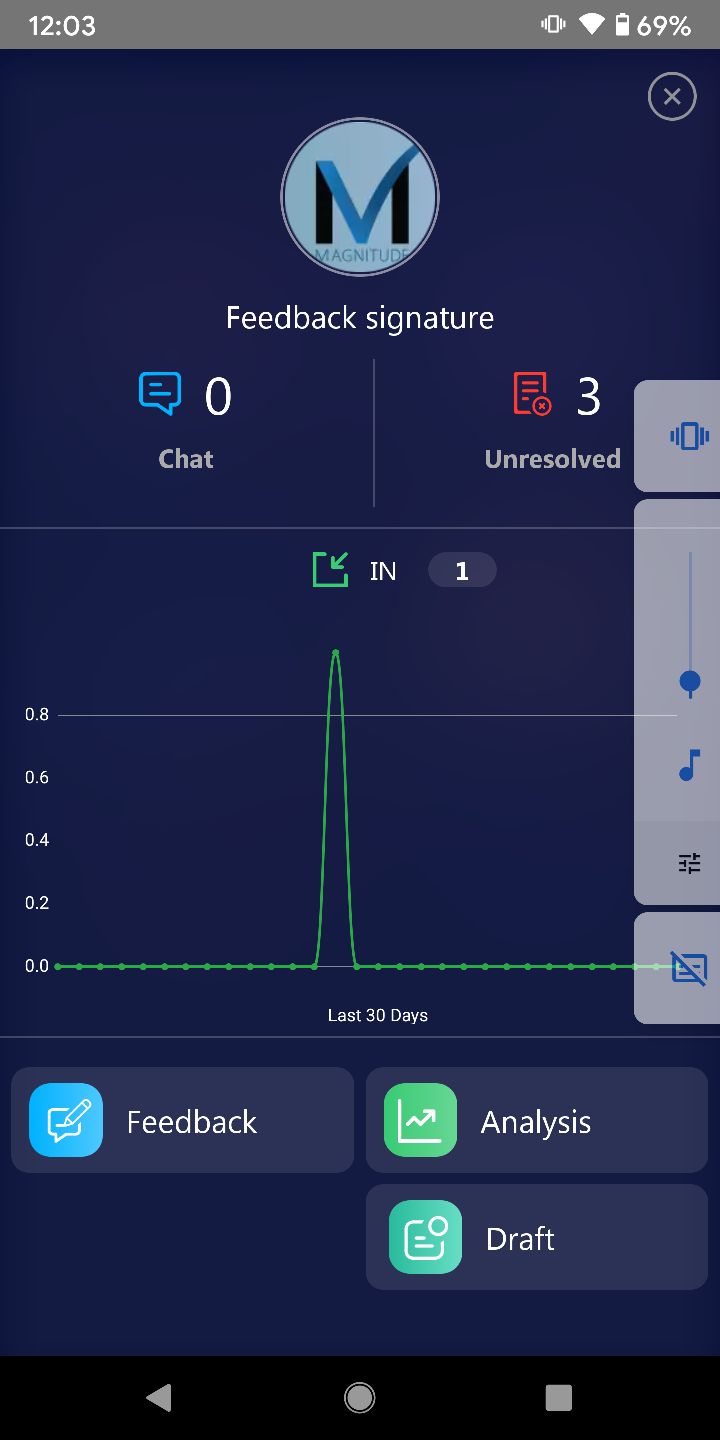Image resolution: width=720 pixels, height=1440 pixels.
Task: Open the Feedback button
Action: [x=182, y=1120]
